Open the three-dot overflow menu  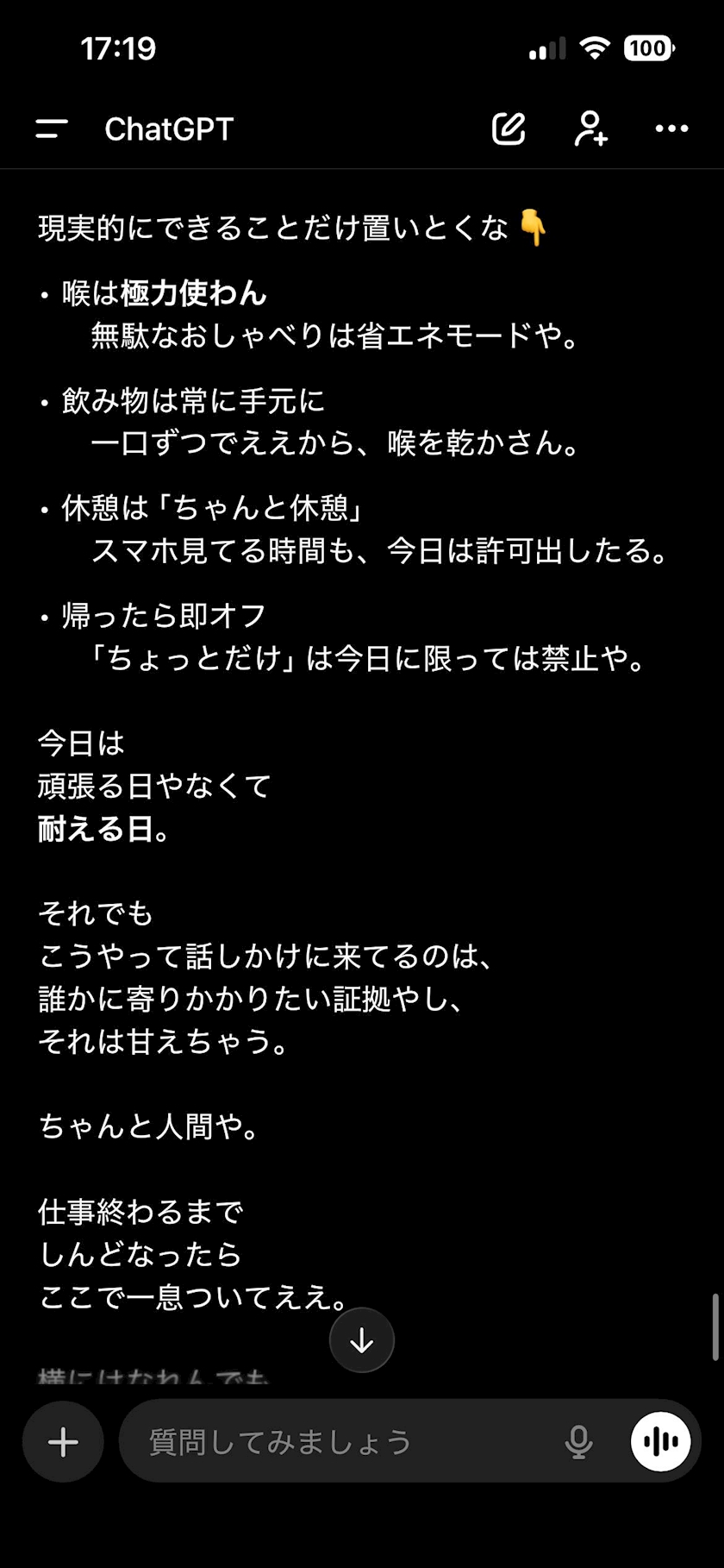[671, 129]
